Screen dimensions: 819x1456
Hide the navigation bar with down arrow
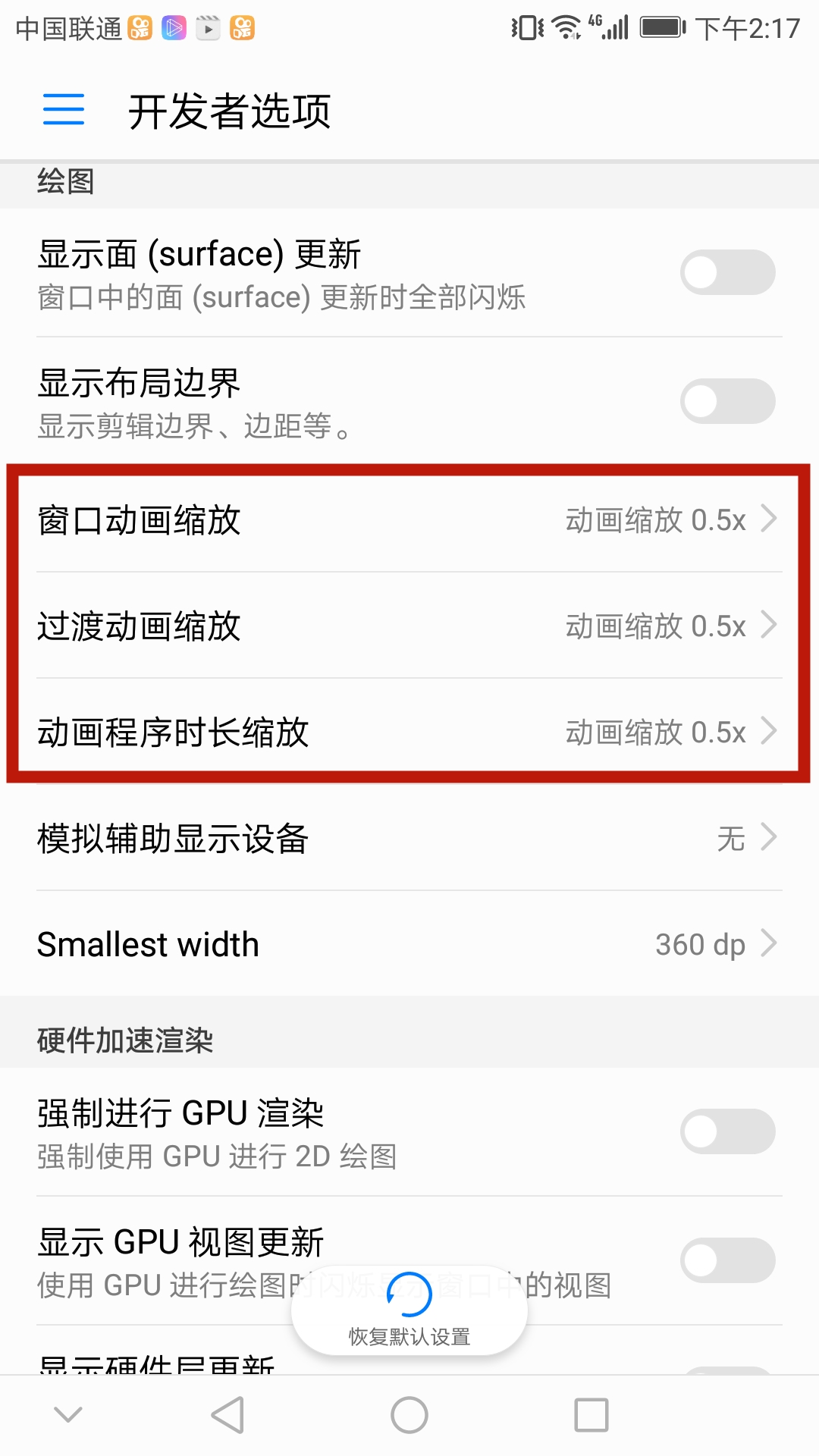tap(68, 1415)
